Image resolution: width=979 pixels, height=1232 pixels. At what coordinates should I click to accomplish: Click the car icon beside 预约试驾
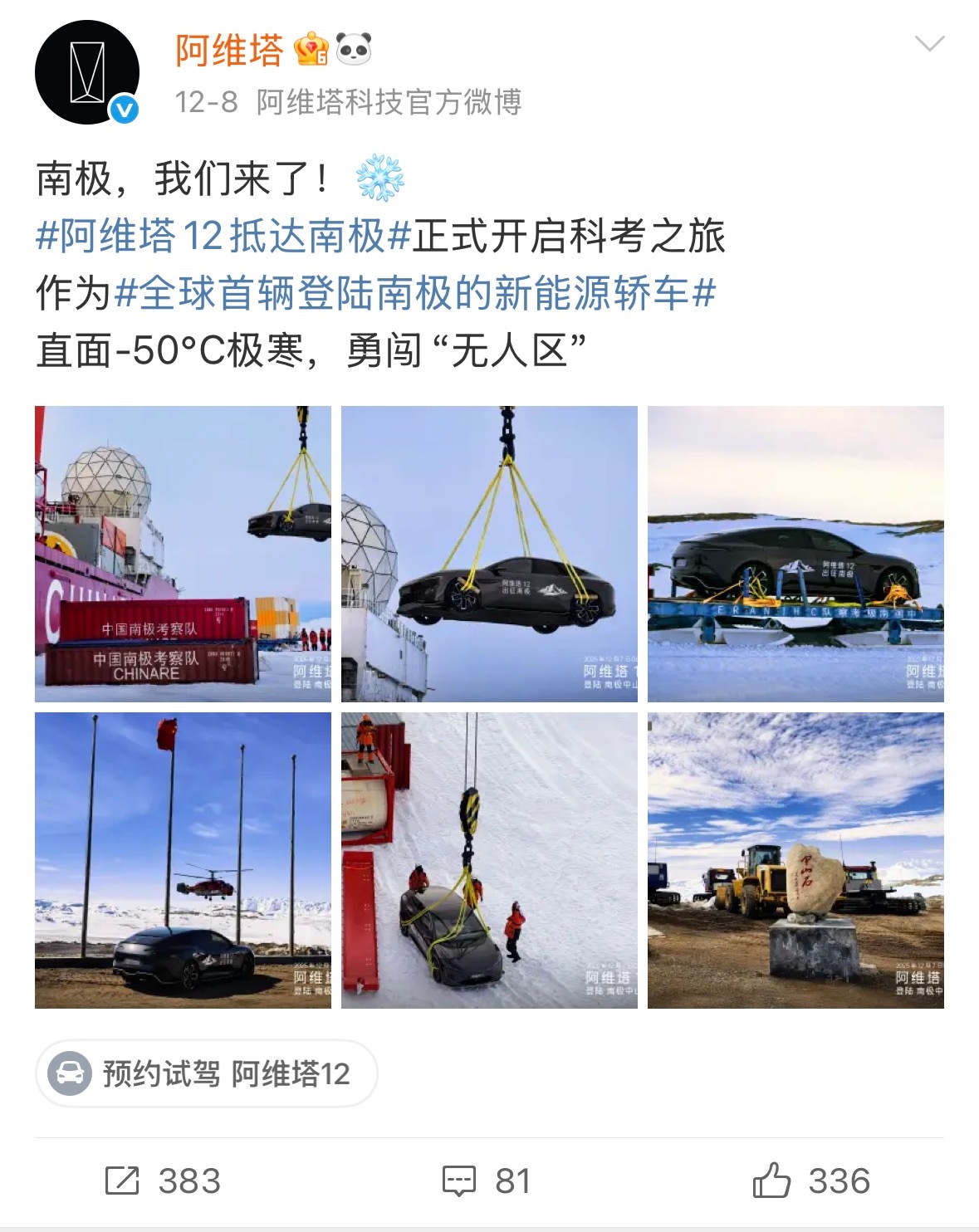point(73,1074)
